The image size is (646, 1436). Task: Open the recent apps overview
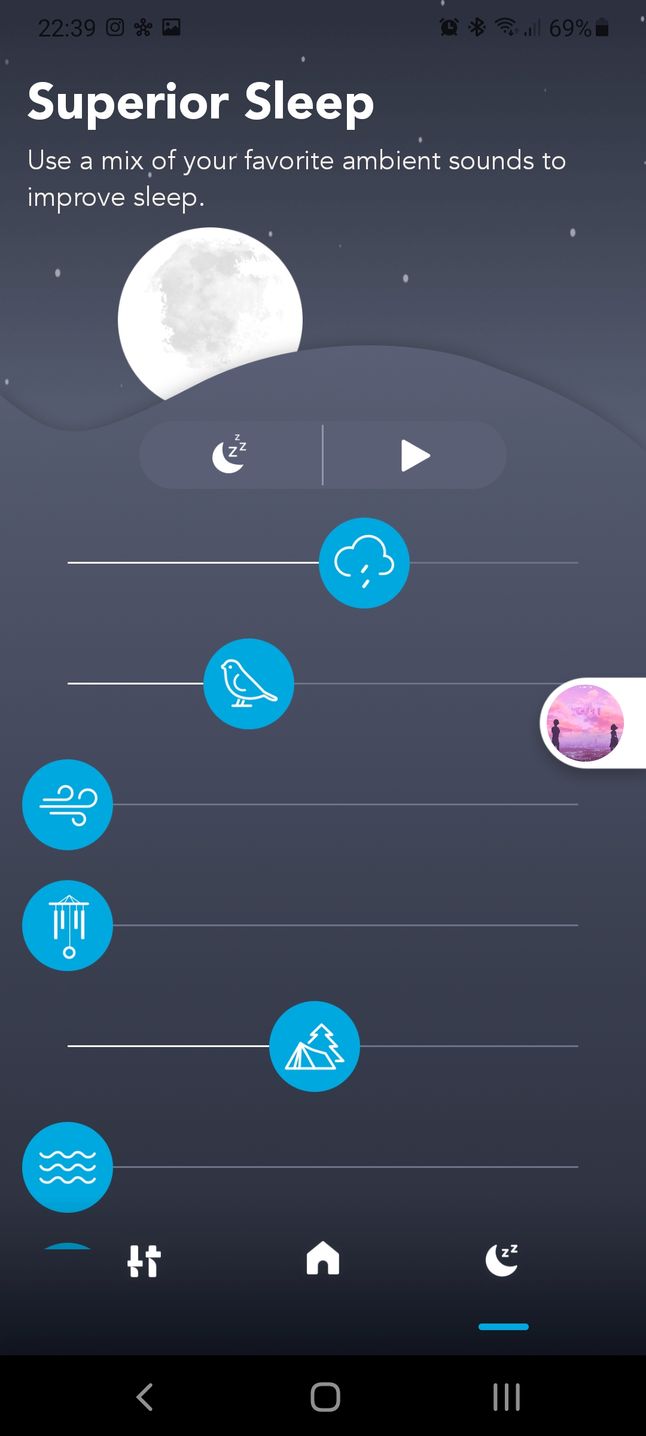coord(506,1397)
